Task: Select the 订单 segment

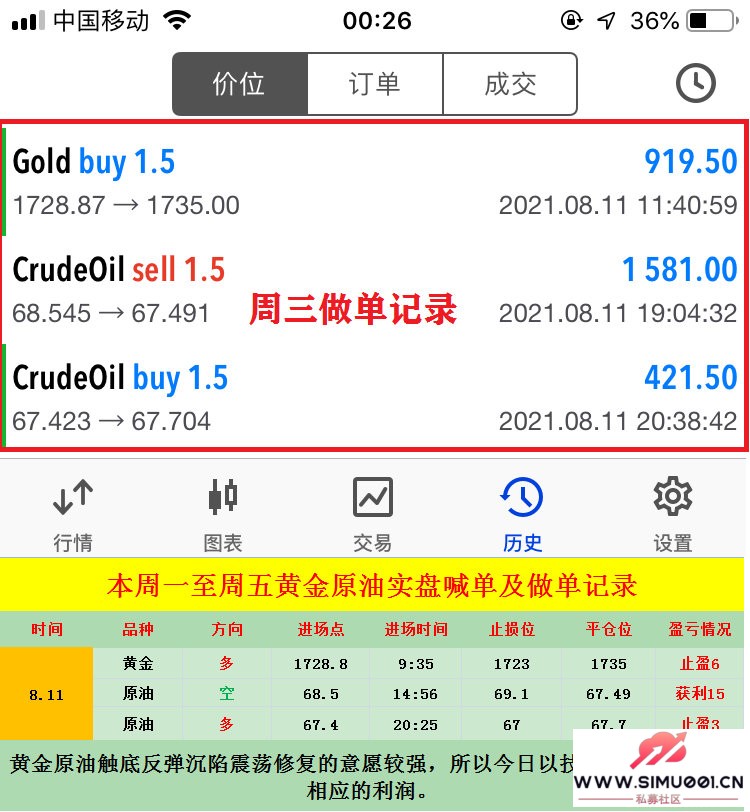Action: pos(375,84)
